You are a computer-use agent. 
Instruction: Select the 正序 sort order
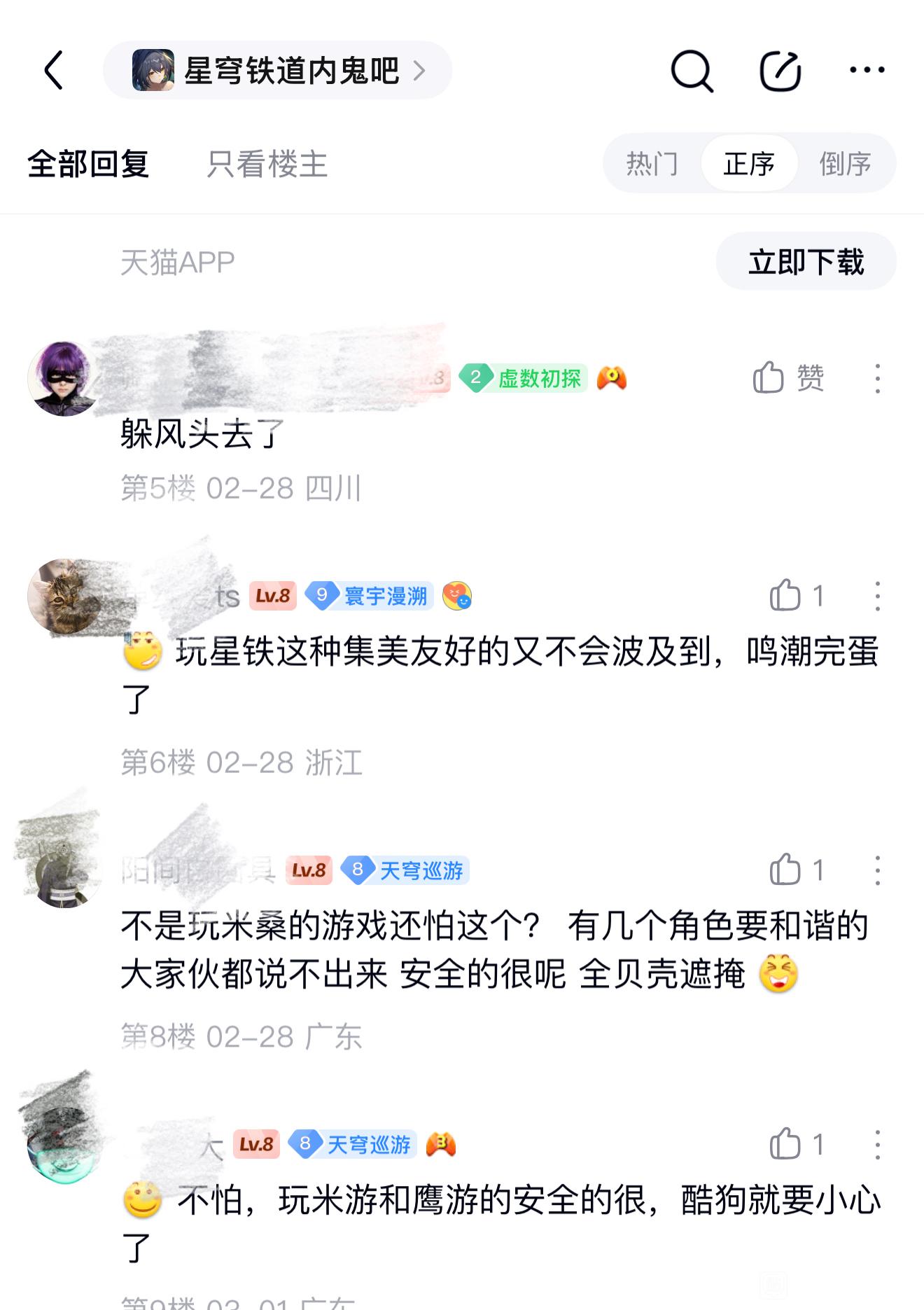[749, 164]
